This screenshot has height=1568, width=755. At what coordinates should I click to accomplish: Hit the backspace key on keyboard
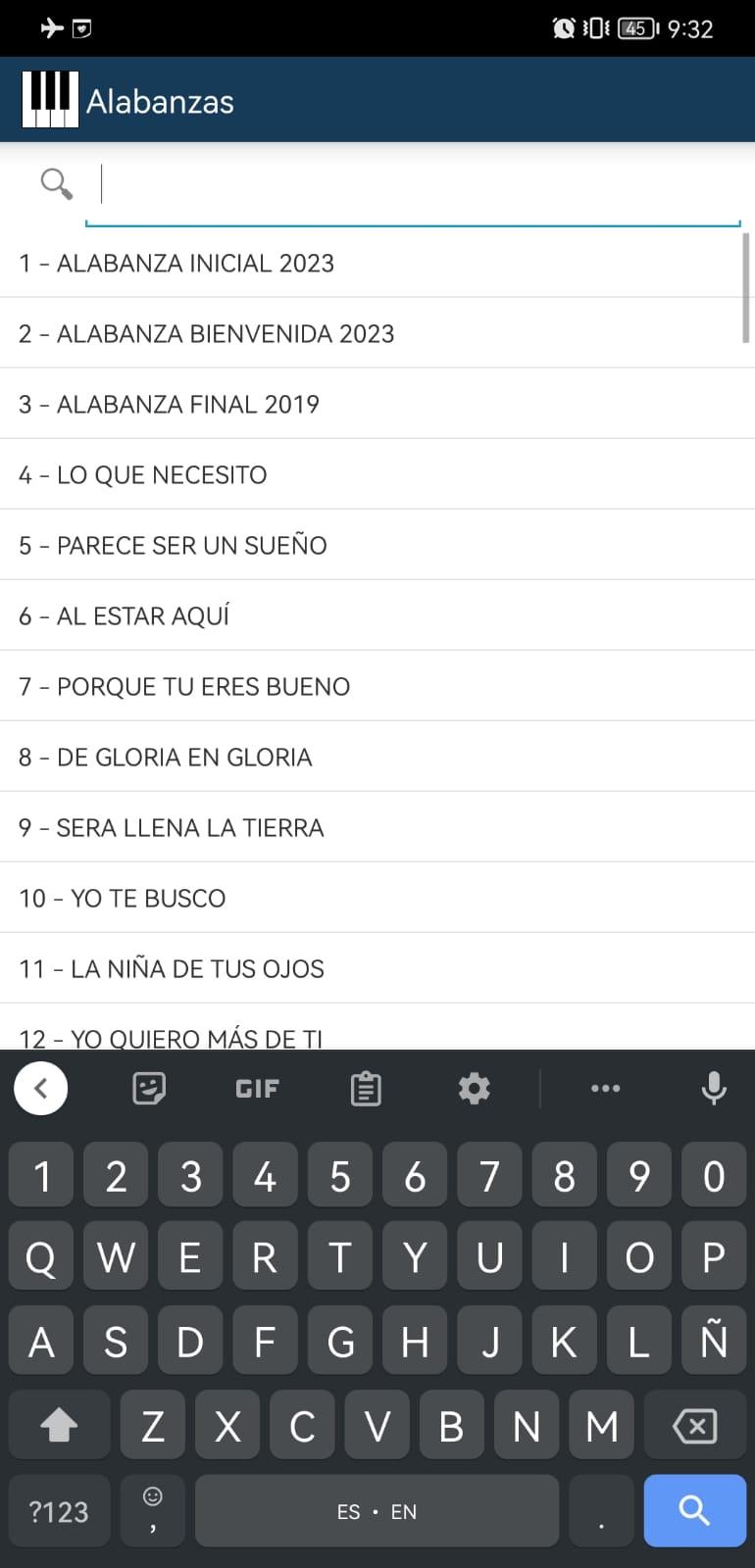coord(694,1426)
